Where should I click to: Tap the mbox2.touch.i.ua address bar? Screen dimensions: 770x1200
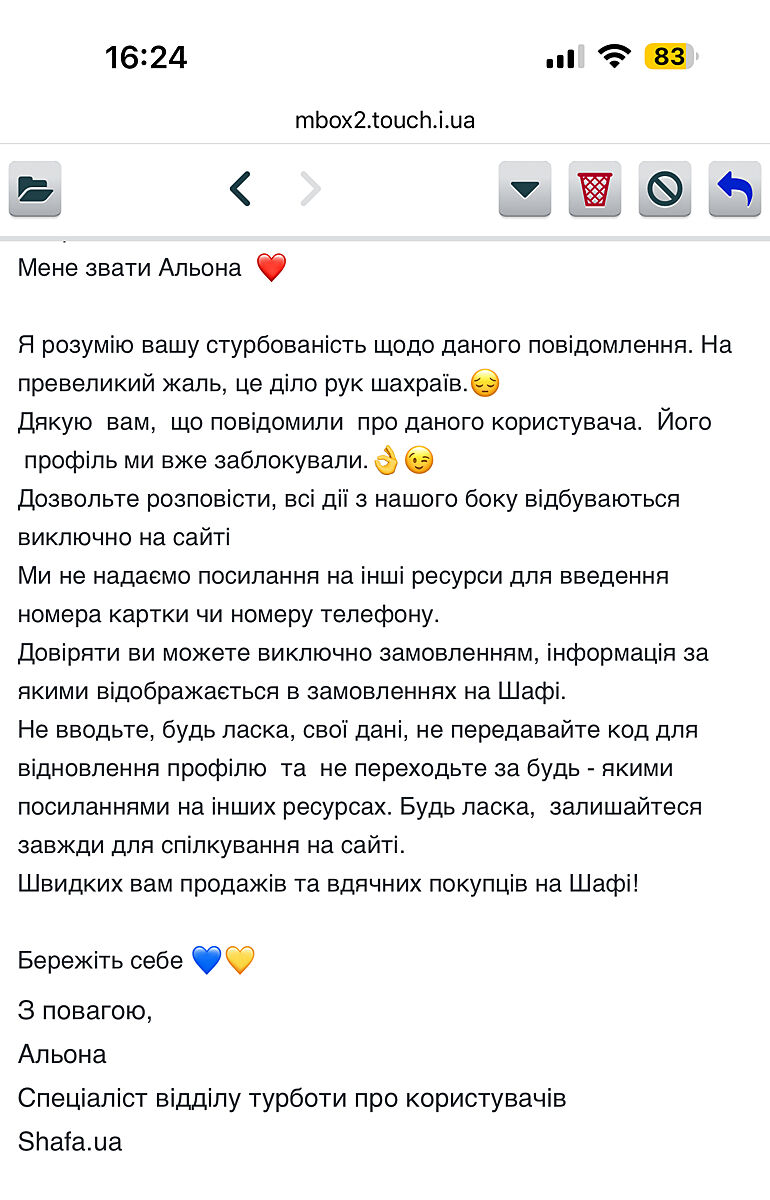[x=385, y=121]
